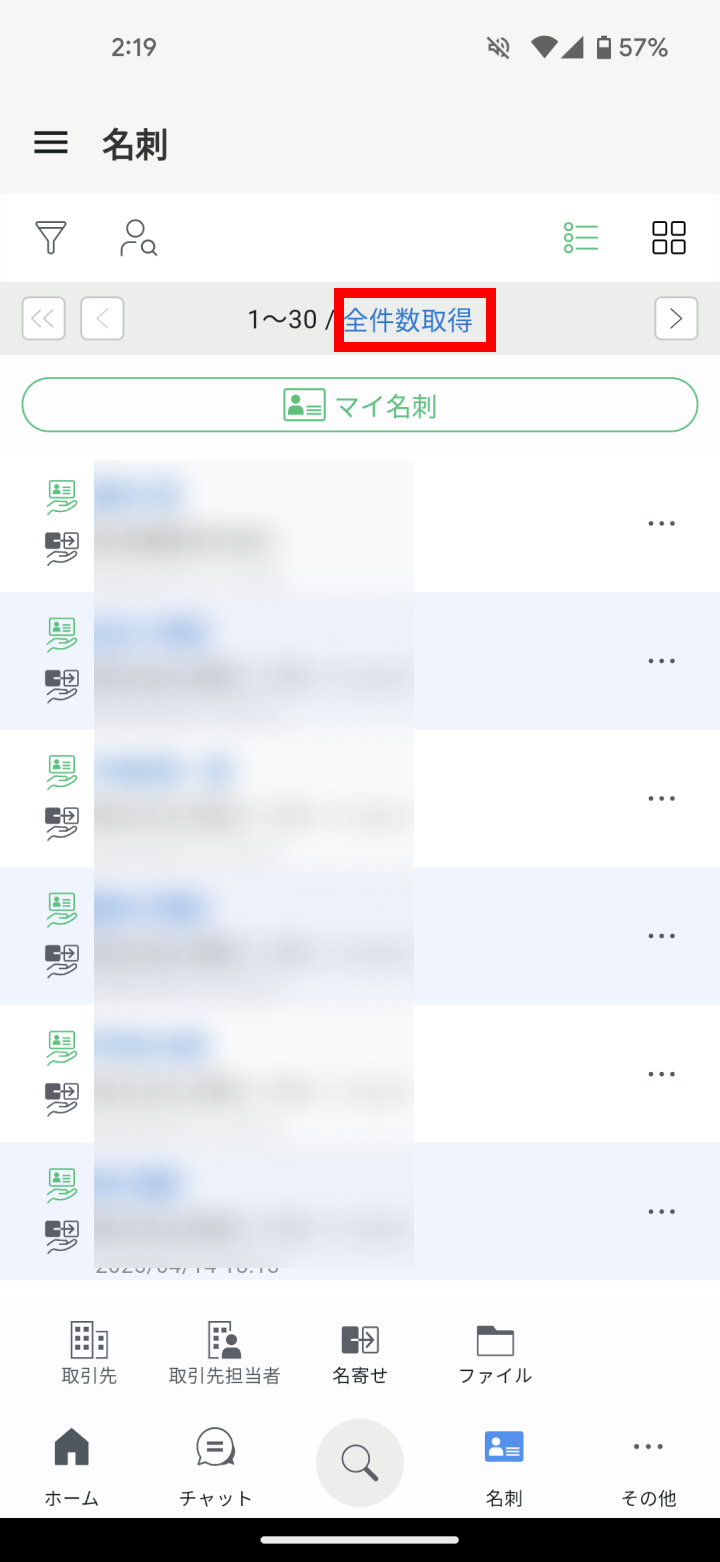Switch to the ホーム tab
This screenshot has width=720, height=1562.
[72, 1467]
